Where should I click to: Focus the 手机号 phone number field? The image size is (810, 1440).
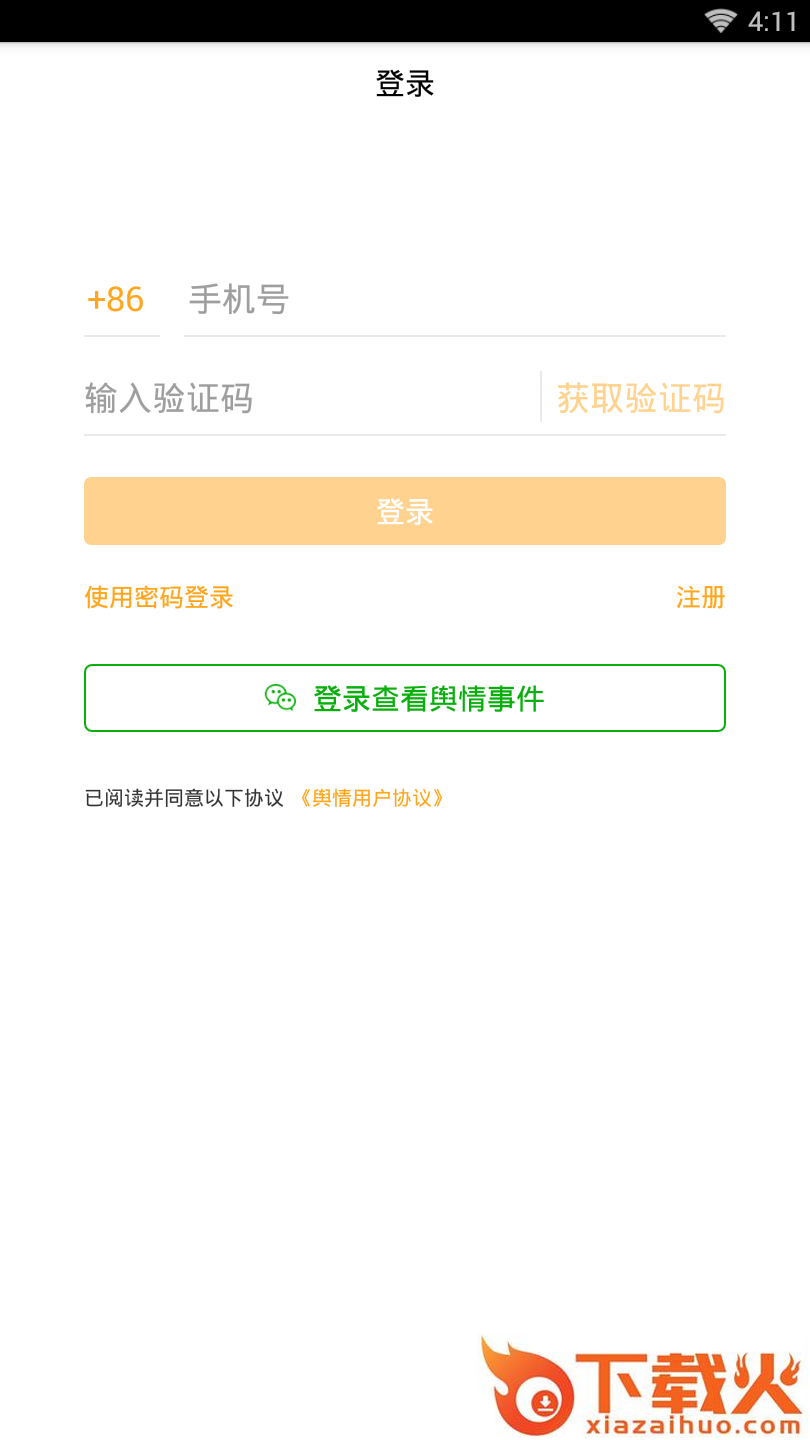[x=454, y=300]
